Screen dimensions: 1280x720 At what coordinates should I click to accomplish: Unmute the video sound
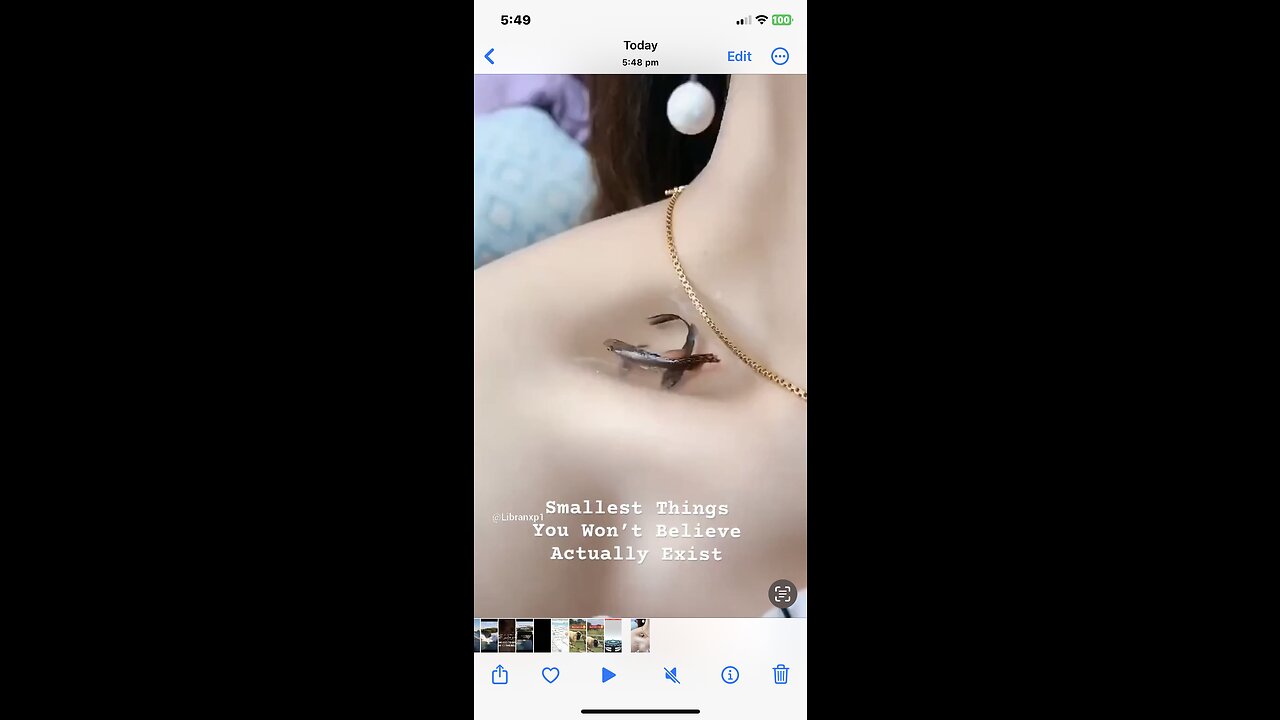click(x=672, y=675)
